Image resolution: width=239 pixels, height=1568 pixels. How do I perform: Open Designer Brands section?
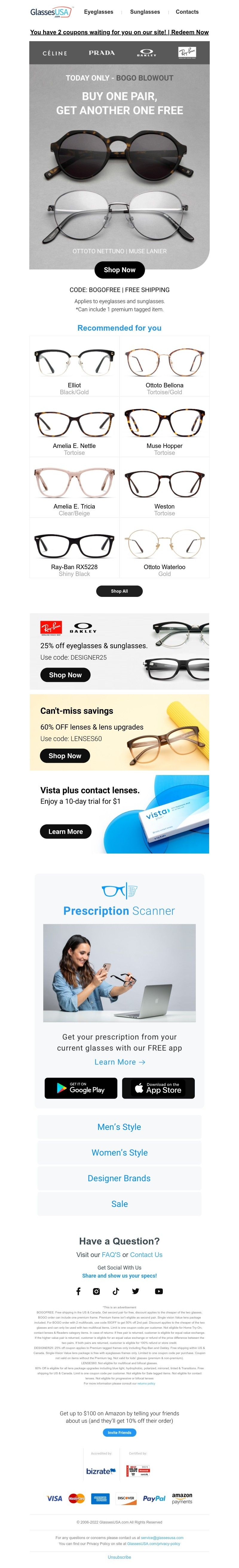point(119,1178)
